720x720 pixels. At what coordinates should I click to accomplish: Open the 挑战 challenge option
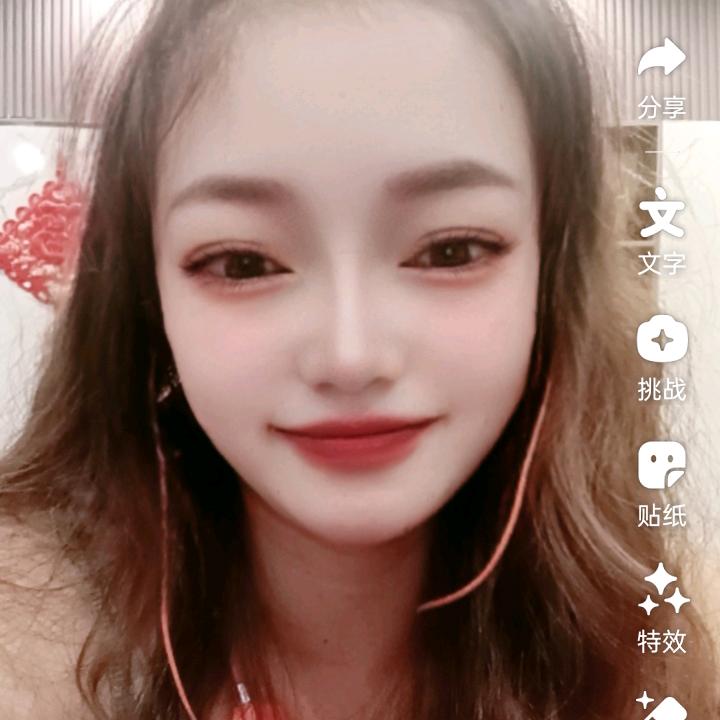click(662, 340)
